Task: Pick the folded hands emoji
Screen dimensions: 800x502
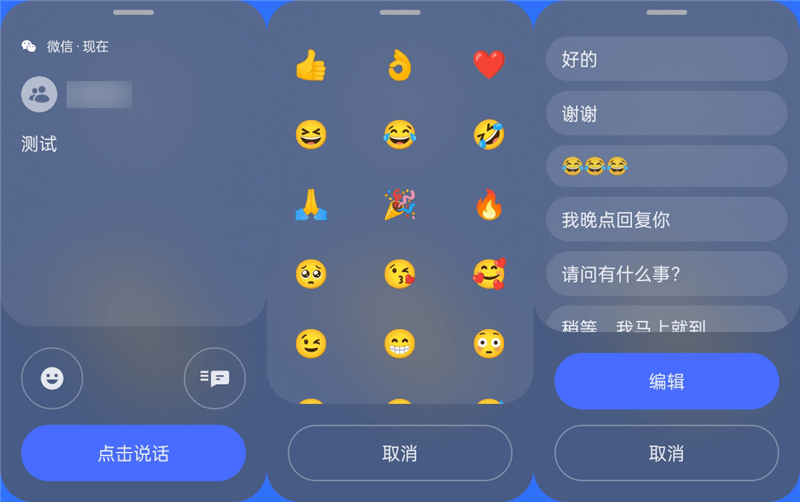Action: [x=311, y=204]
